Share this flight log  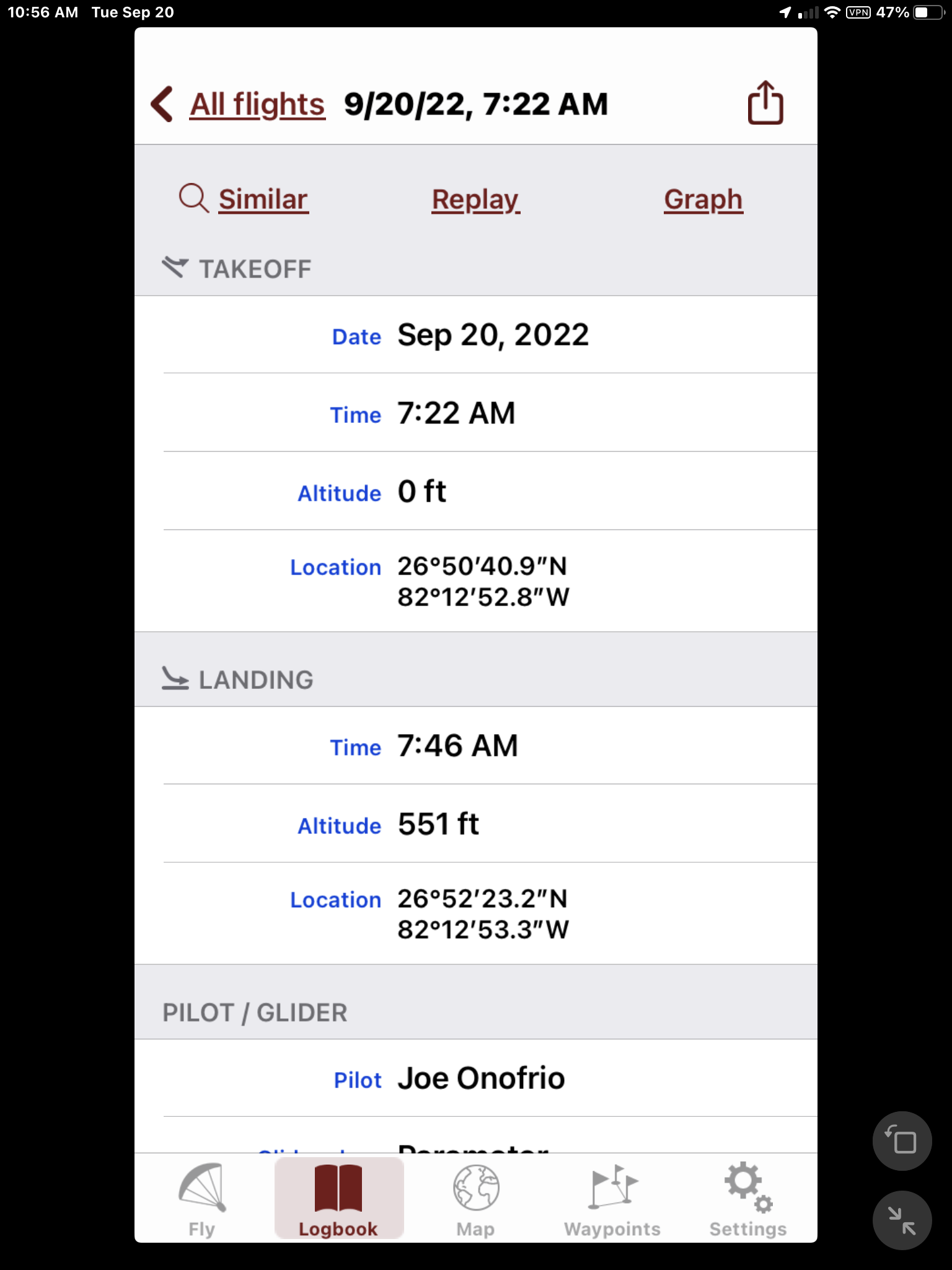(765, 103)
